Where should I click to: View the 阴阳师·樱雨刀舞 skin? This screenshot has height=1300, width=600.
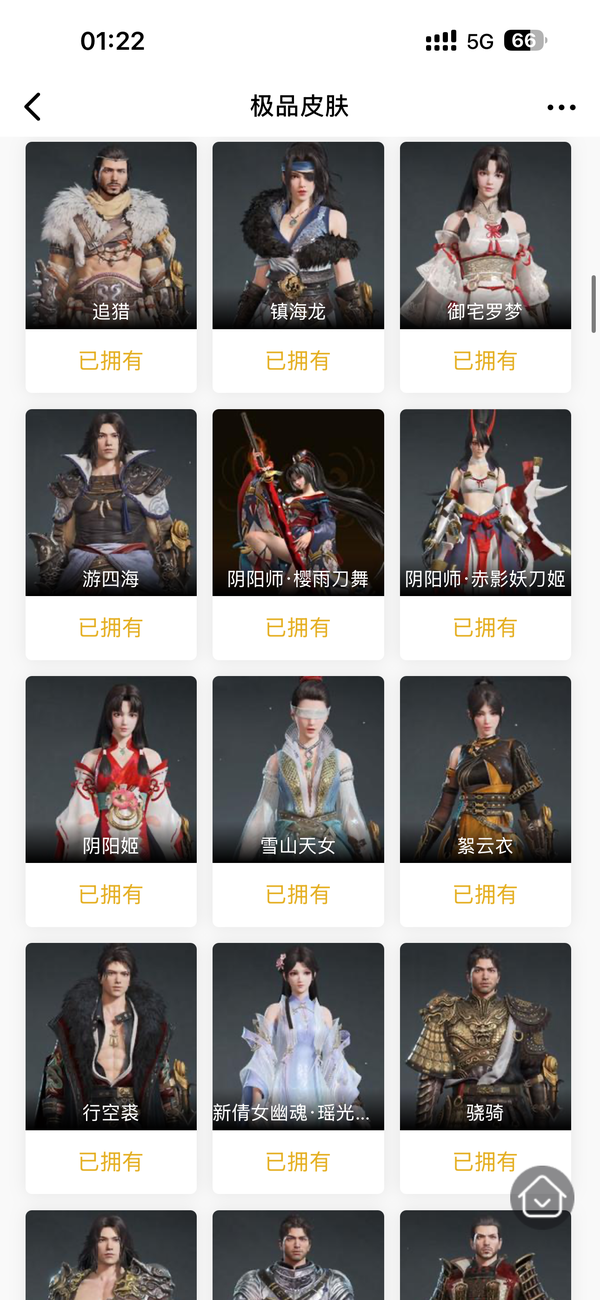click(298, 503)
